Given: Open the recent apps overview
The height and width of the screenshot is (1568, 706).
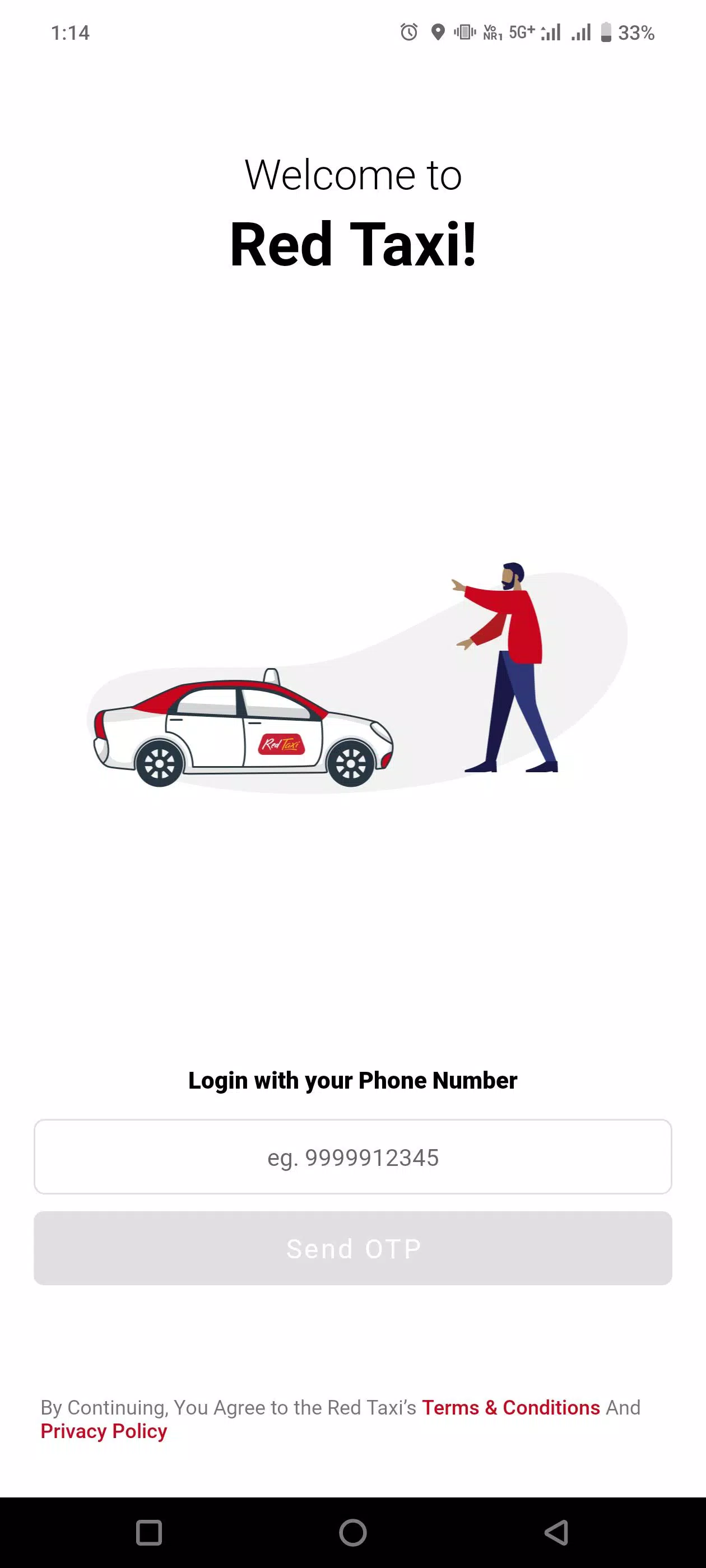Looking at the screenshot, I should (x=149, y=1532).
